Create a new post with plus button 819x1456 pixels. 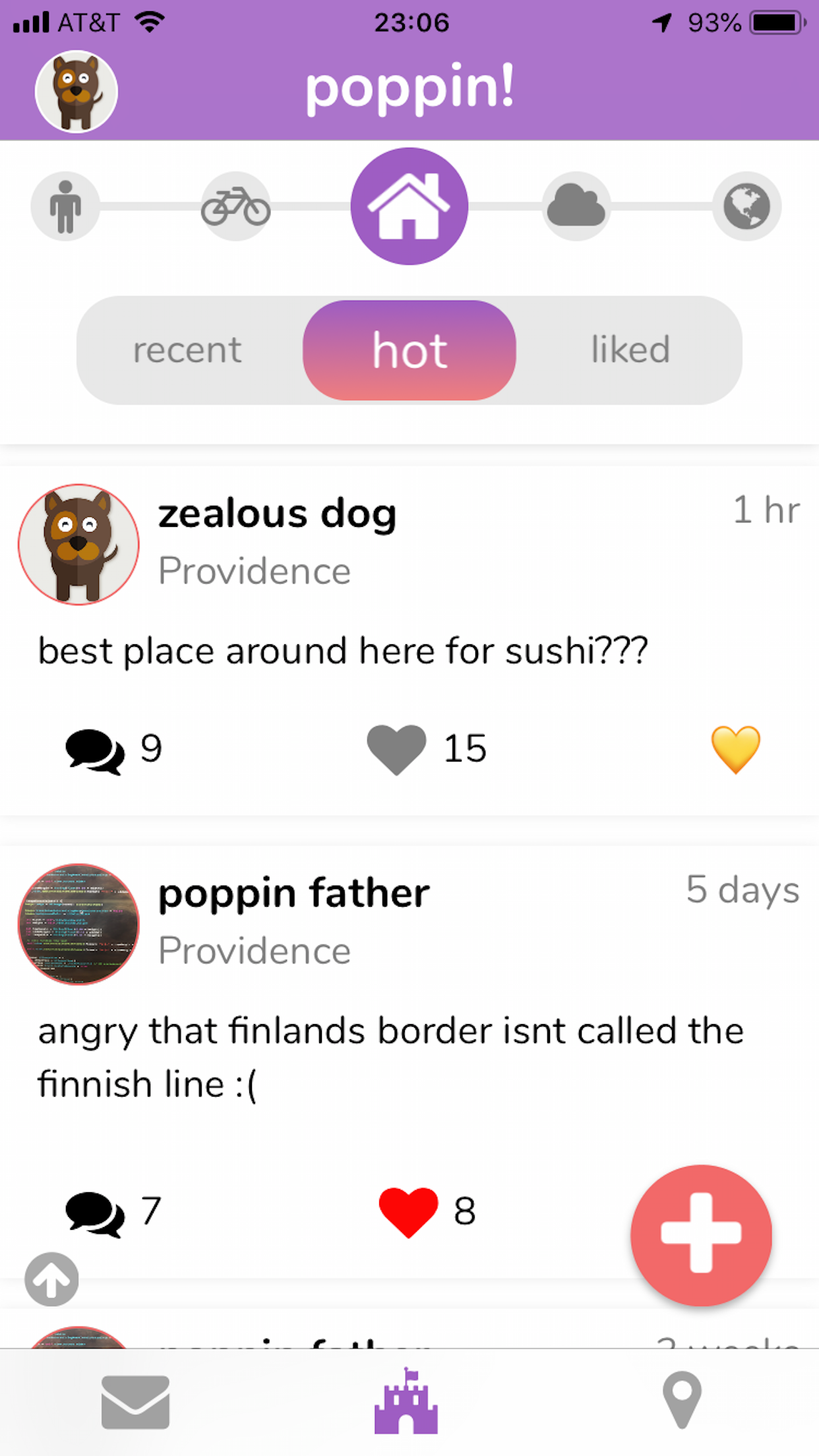(701, 1234)
